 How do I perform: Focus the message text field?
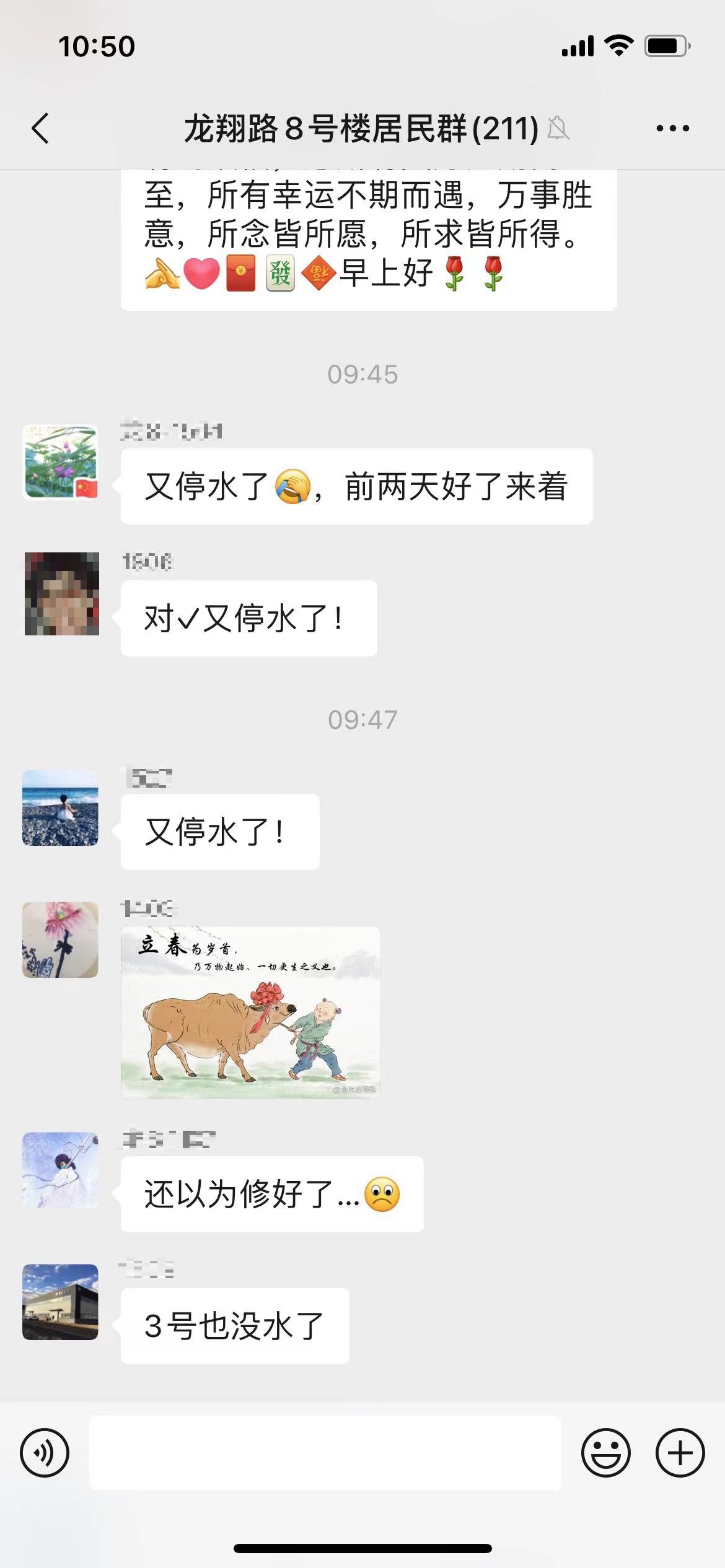(x=325, y=1453)
